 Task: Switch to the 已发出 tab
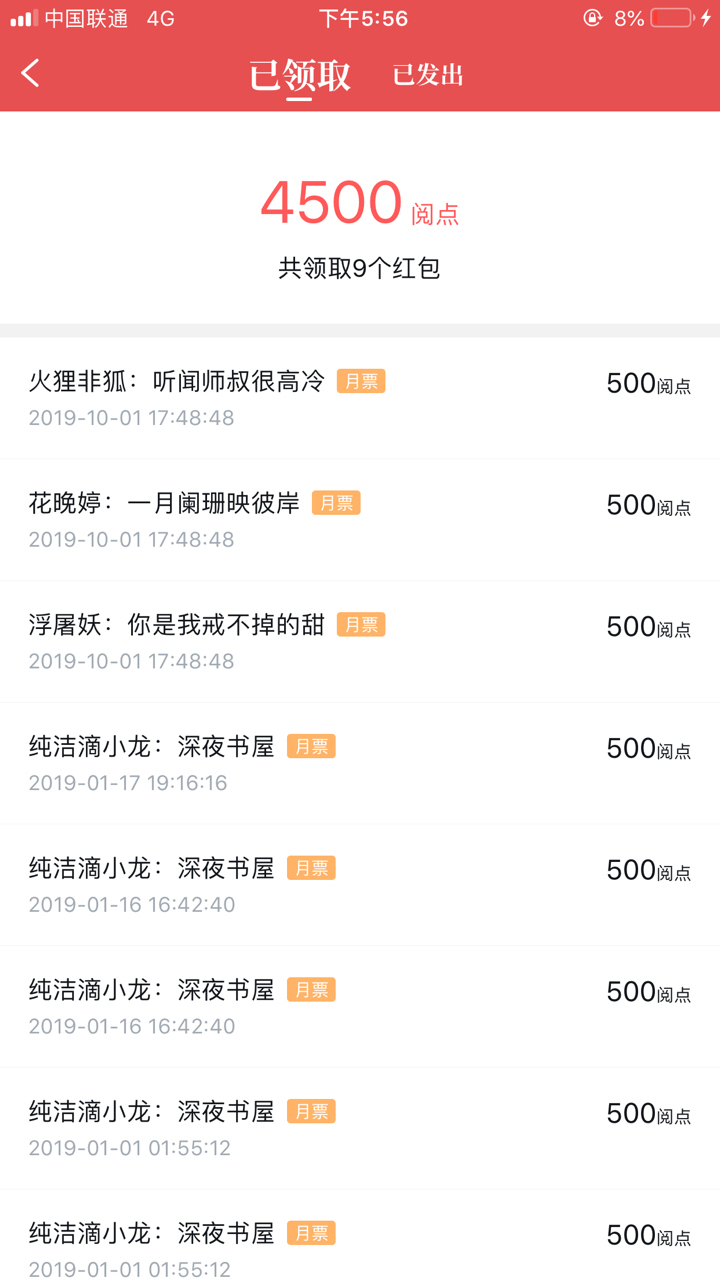(x=428, y=76)
